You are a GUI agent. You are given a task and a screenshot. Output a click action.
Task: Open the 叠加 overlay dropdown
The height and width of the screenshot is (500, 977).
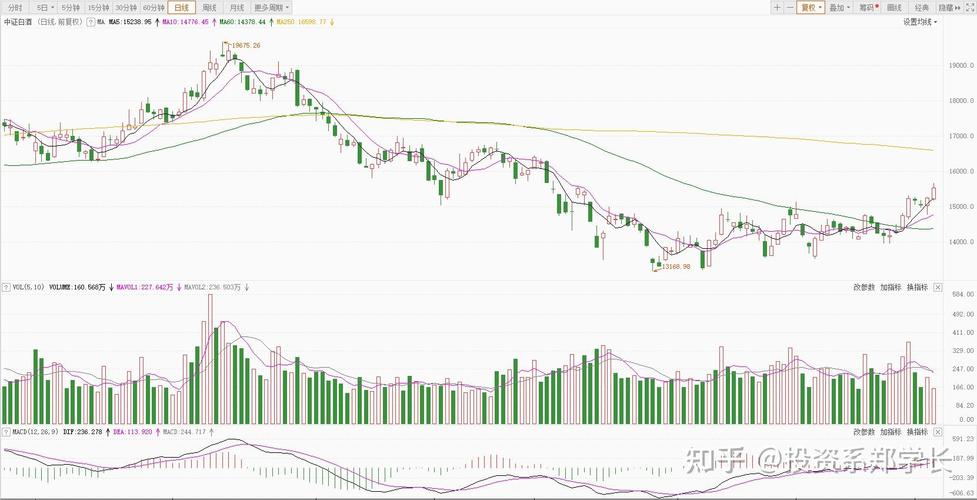point(839,7)
